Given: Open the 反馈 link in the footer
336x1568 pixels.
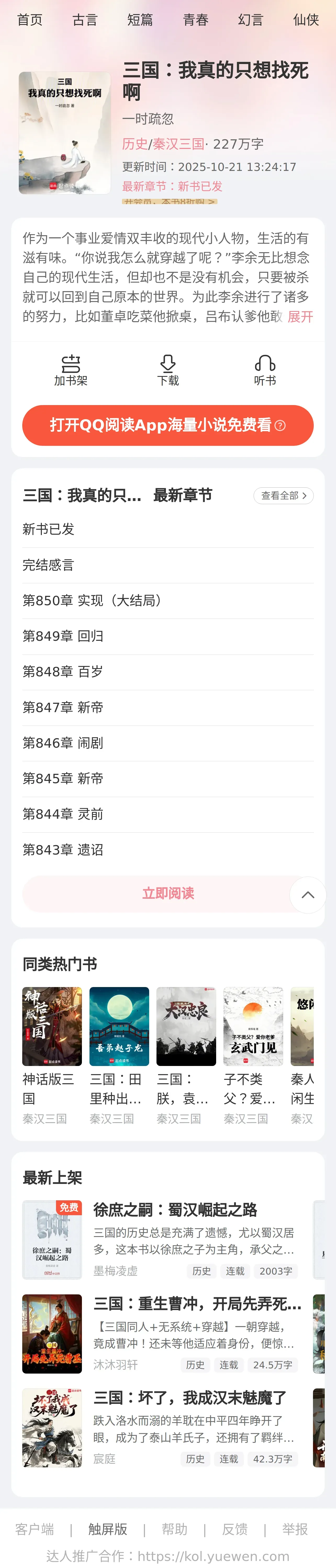Looking at the screenshot, I should (235, 1529).
